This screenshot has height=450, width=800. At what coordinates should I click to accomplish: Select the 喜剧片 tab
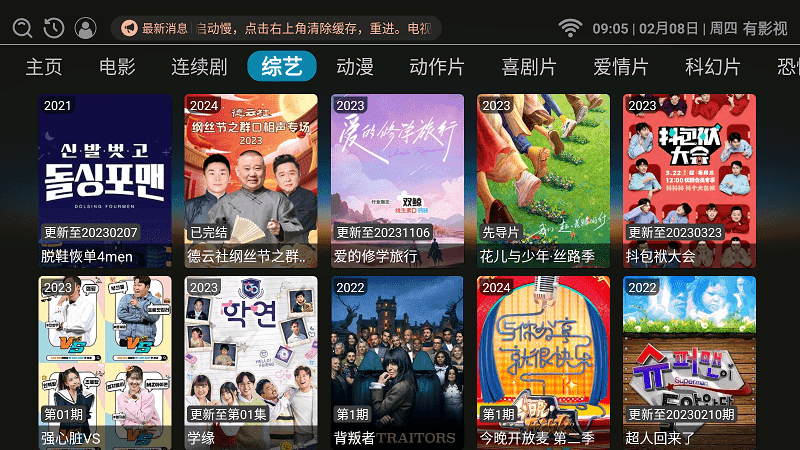click(529, 67)
